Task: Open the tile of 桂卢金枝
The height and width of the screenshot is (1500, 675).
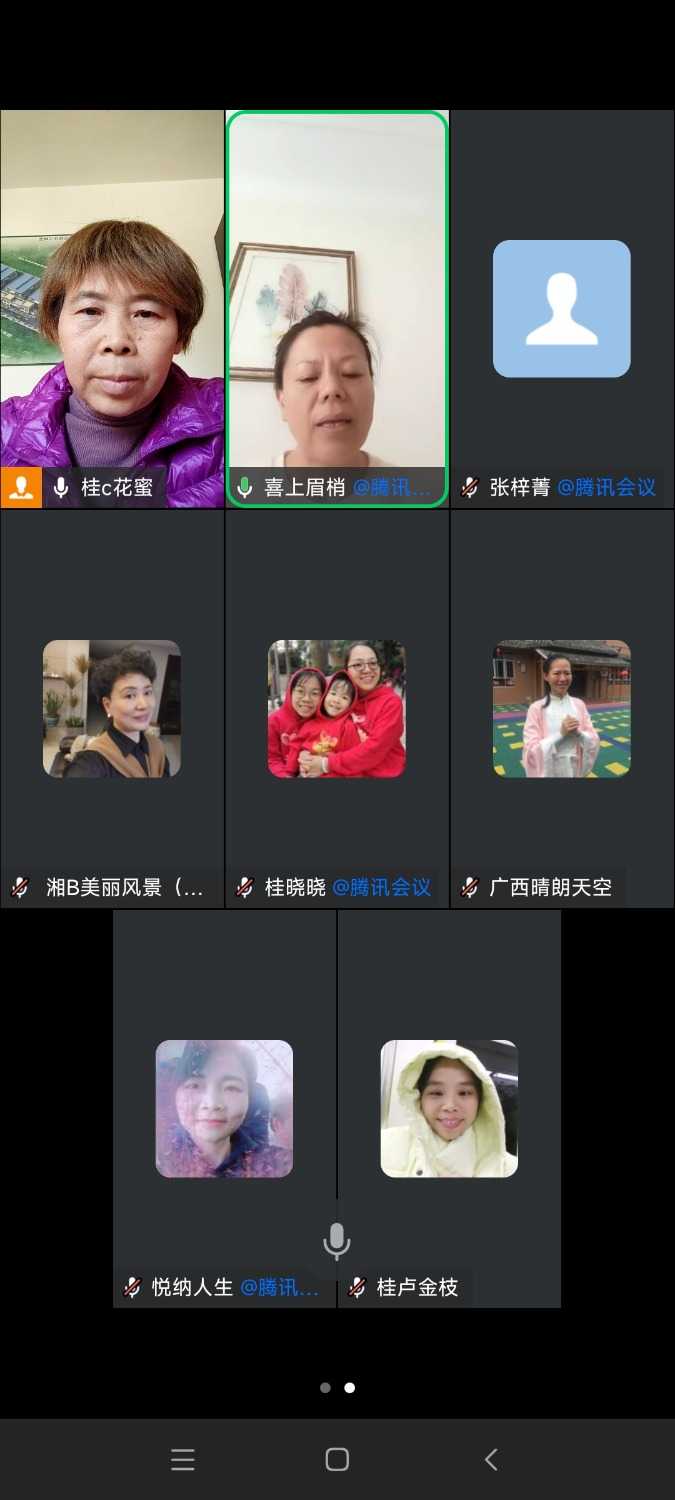Action: tap(449, 1108)
